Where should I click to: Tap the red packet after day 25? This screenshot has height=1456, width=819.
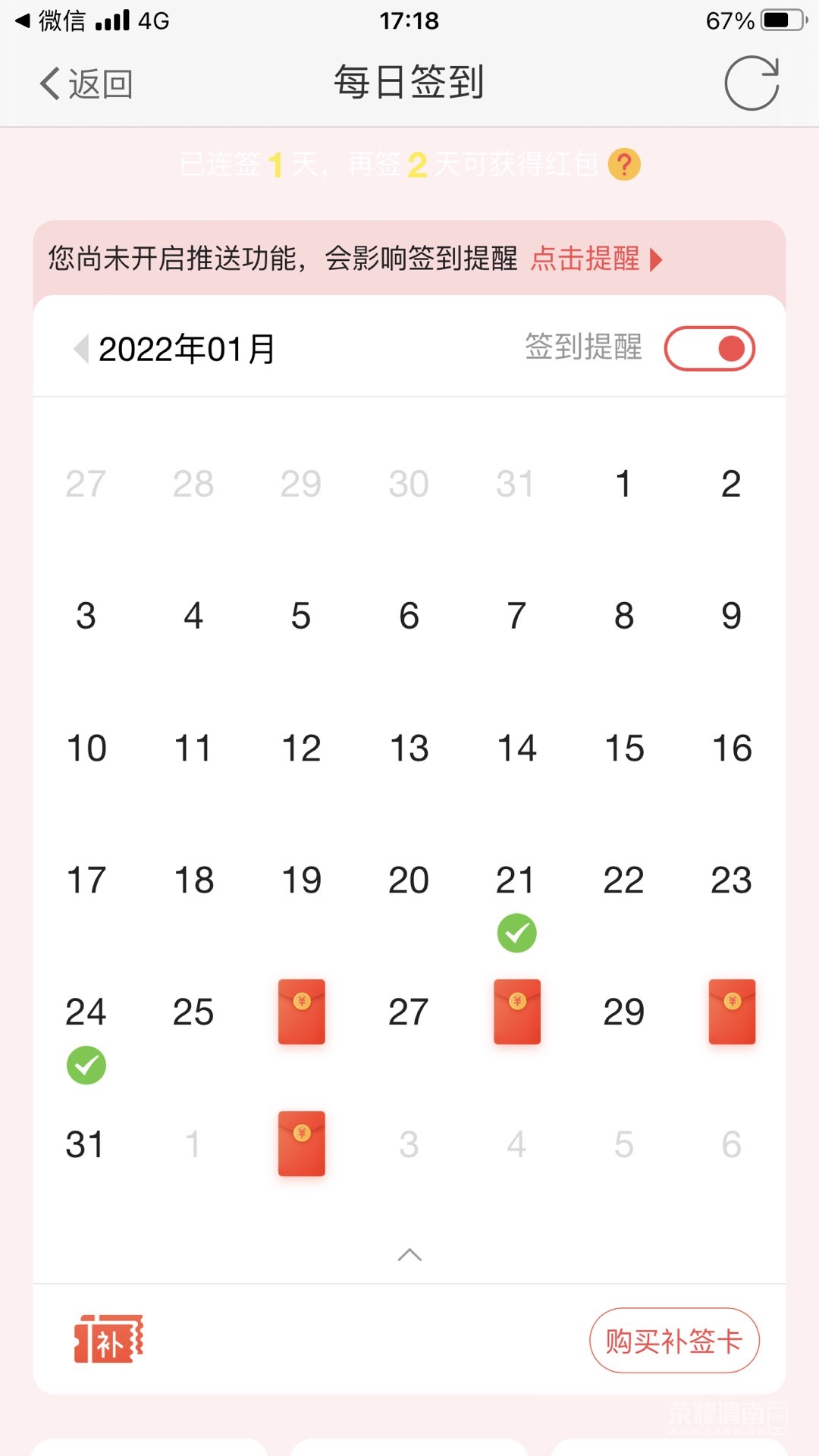302,1012
